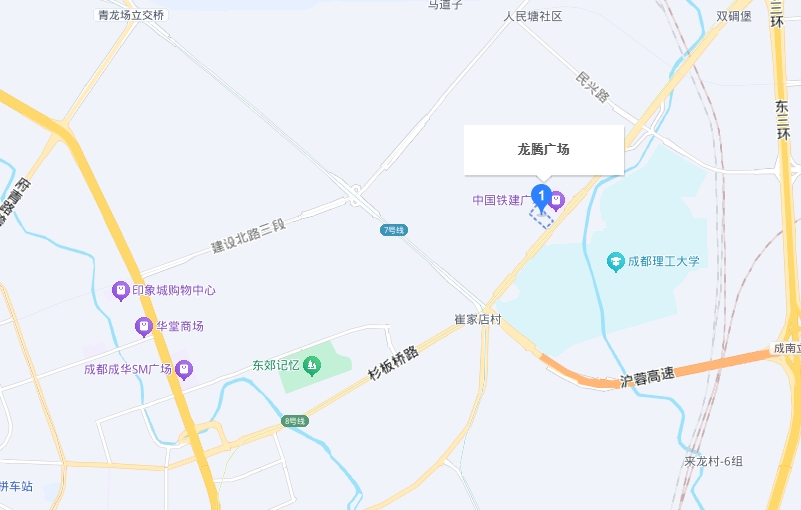
Task: Select the 印象城购物中心 shopping point
Action: pos(121,291)
